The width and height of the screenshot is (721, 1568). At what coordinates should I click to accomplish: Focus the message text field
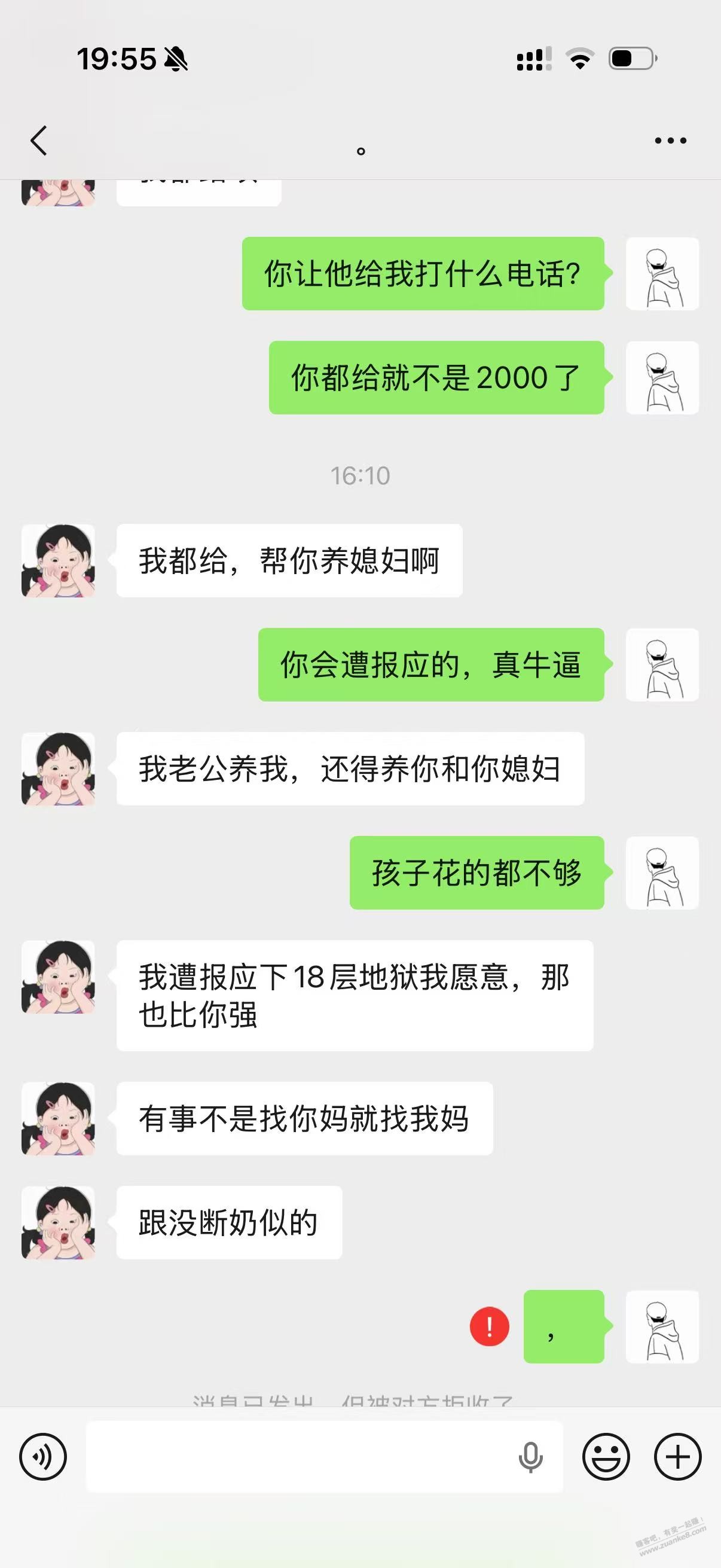point(298,1457)
